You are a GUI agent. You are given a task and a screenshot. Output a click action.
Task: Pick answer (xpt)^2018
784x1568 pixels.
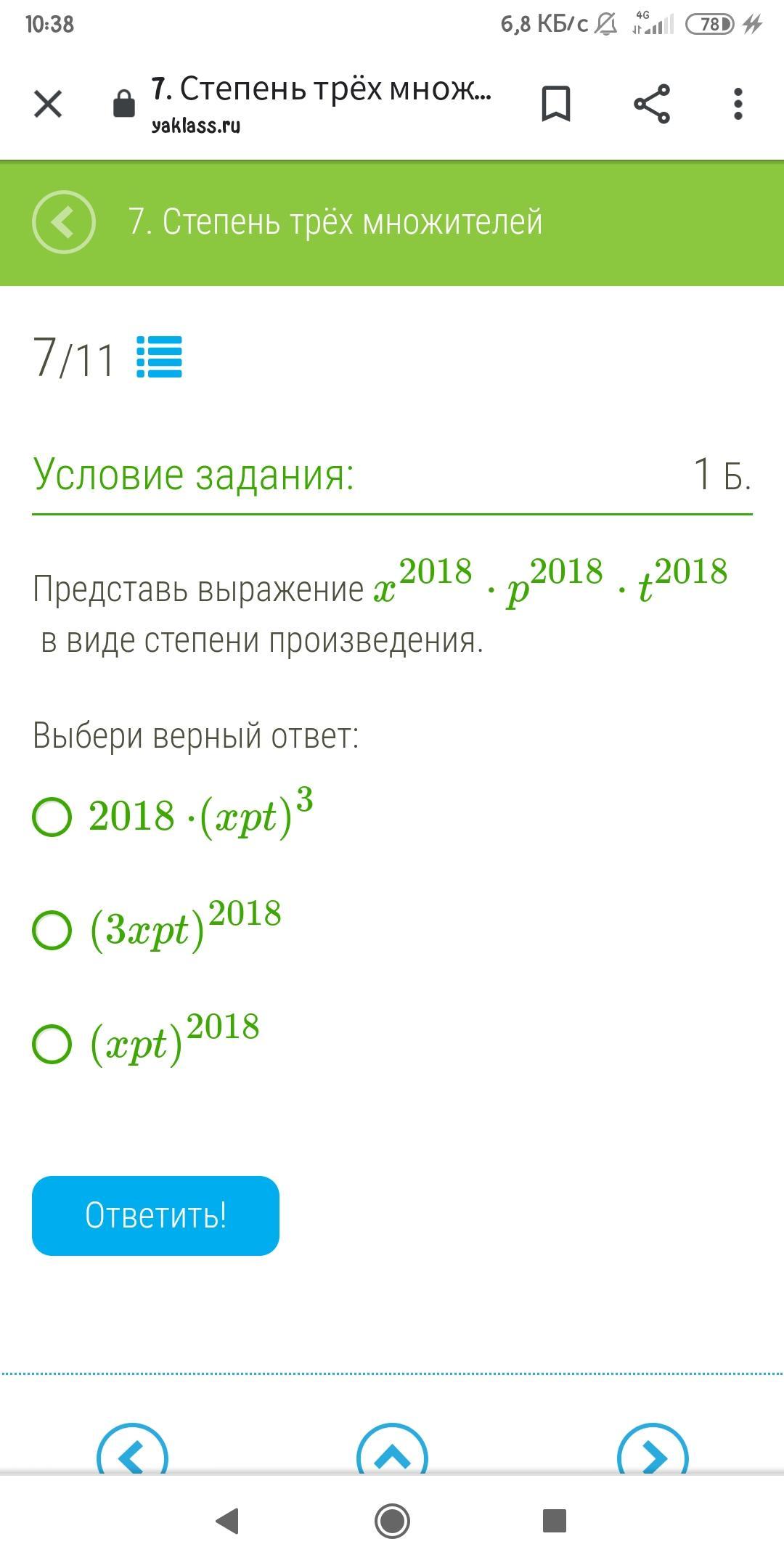pos(52,1044)
